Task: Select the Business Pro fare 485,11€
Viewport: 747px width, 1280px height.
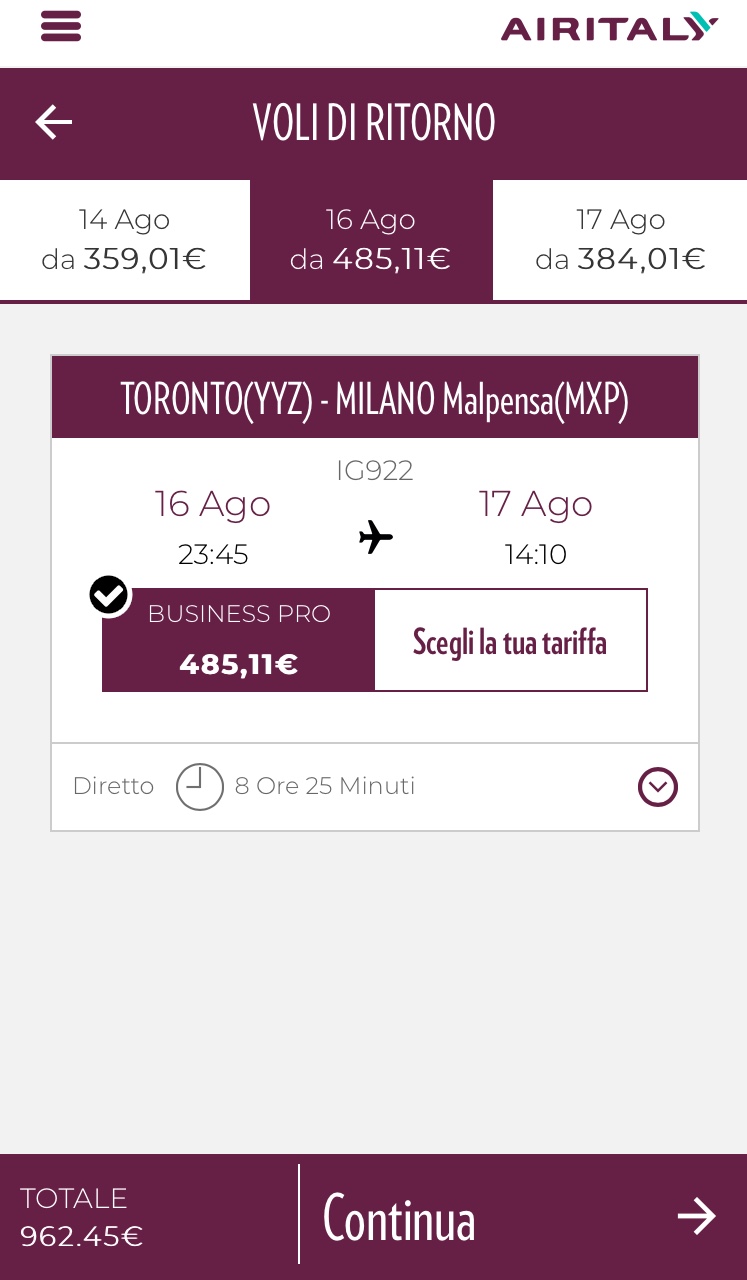Action: click(238, 640)
